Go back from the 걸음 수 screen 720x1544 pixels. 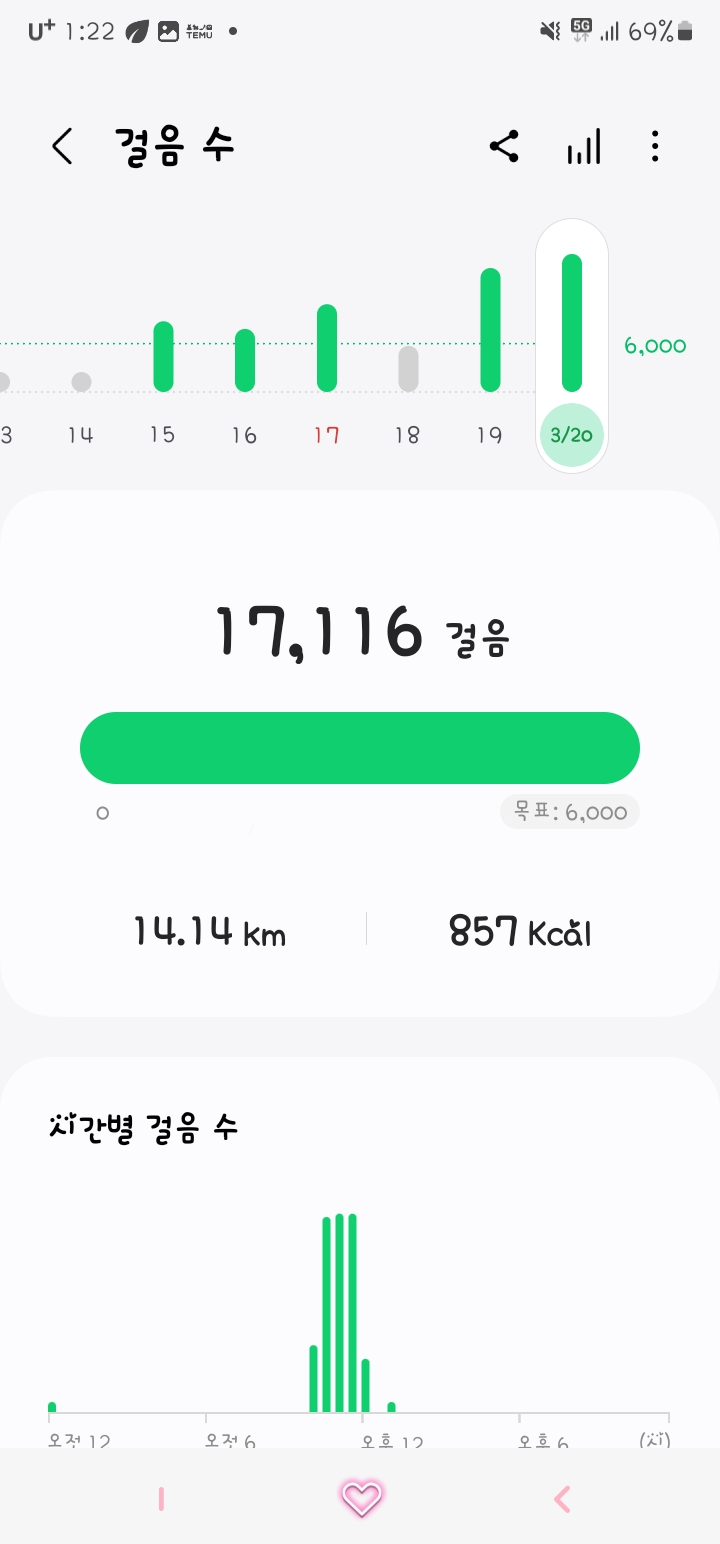tap(62, 147)
